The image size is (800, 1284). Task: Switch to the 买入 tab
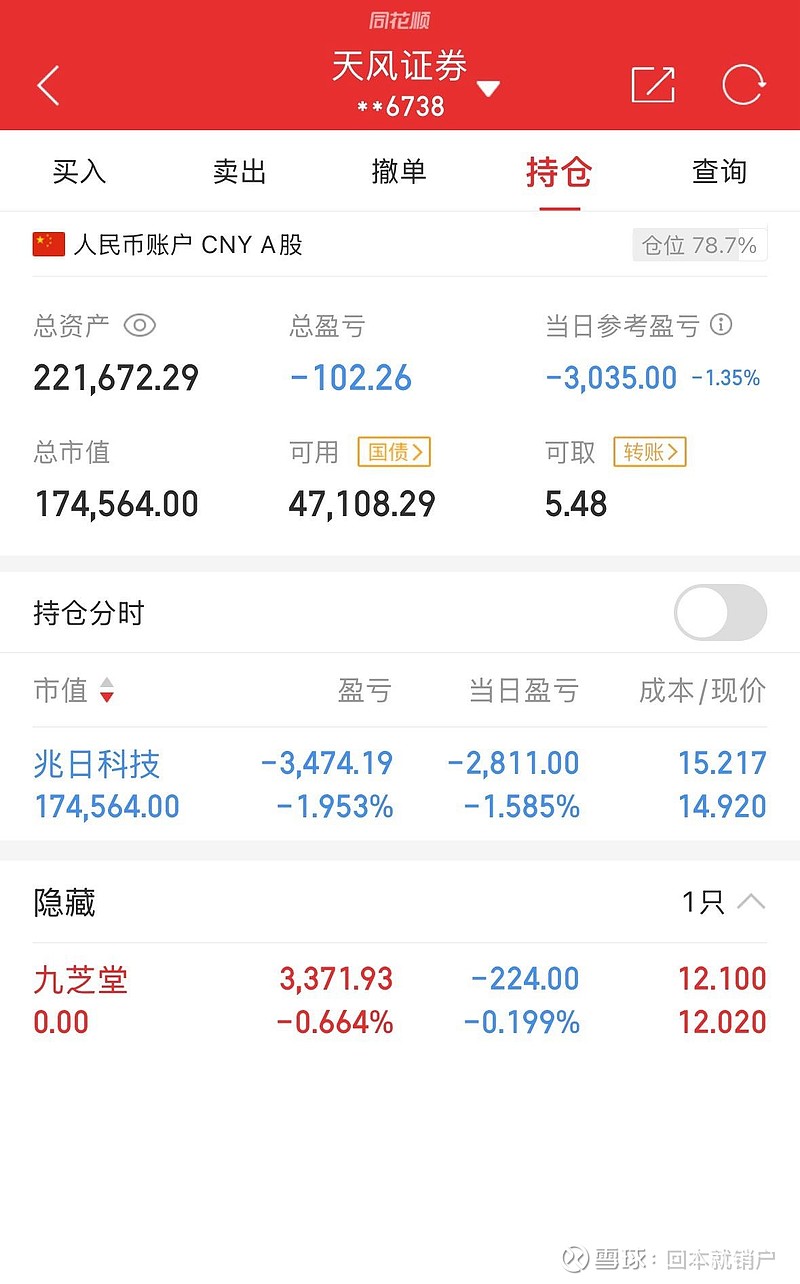click(x=79, y=172)
